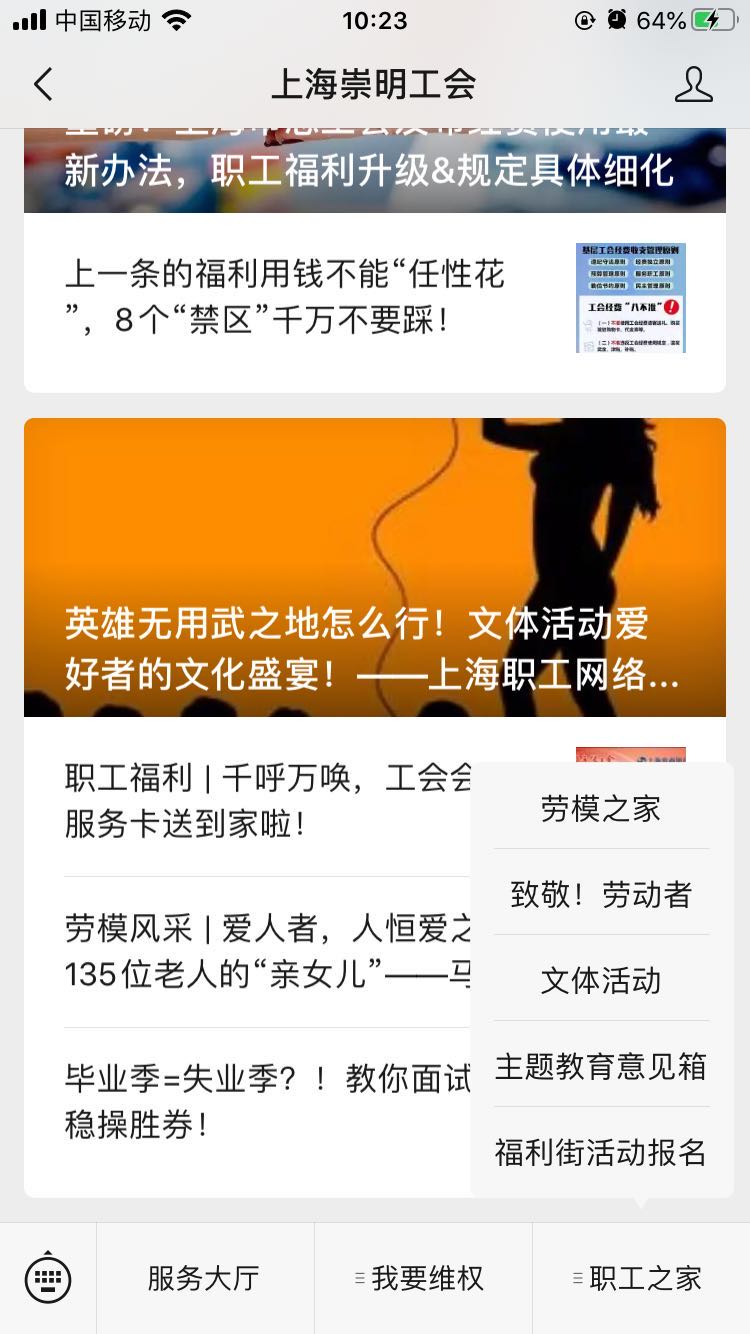This screenshot has width=750, height=1334.
Task: Open 主题教育意见箱
Action: click(x=601, y=1066)
